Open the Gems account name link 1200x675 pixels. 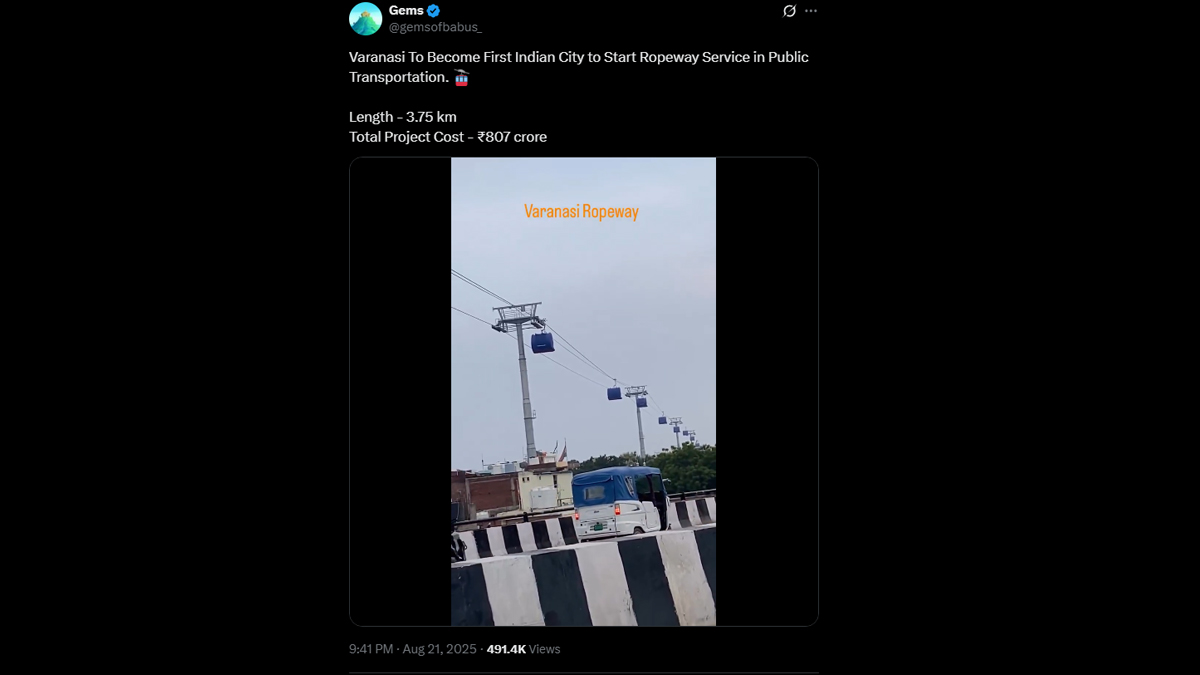coord(406,10)
